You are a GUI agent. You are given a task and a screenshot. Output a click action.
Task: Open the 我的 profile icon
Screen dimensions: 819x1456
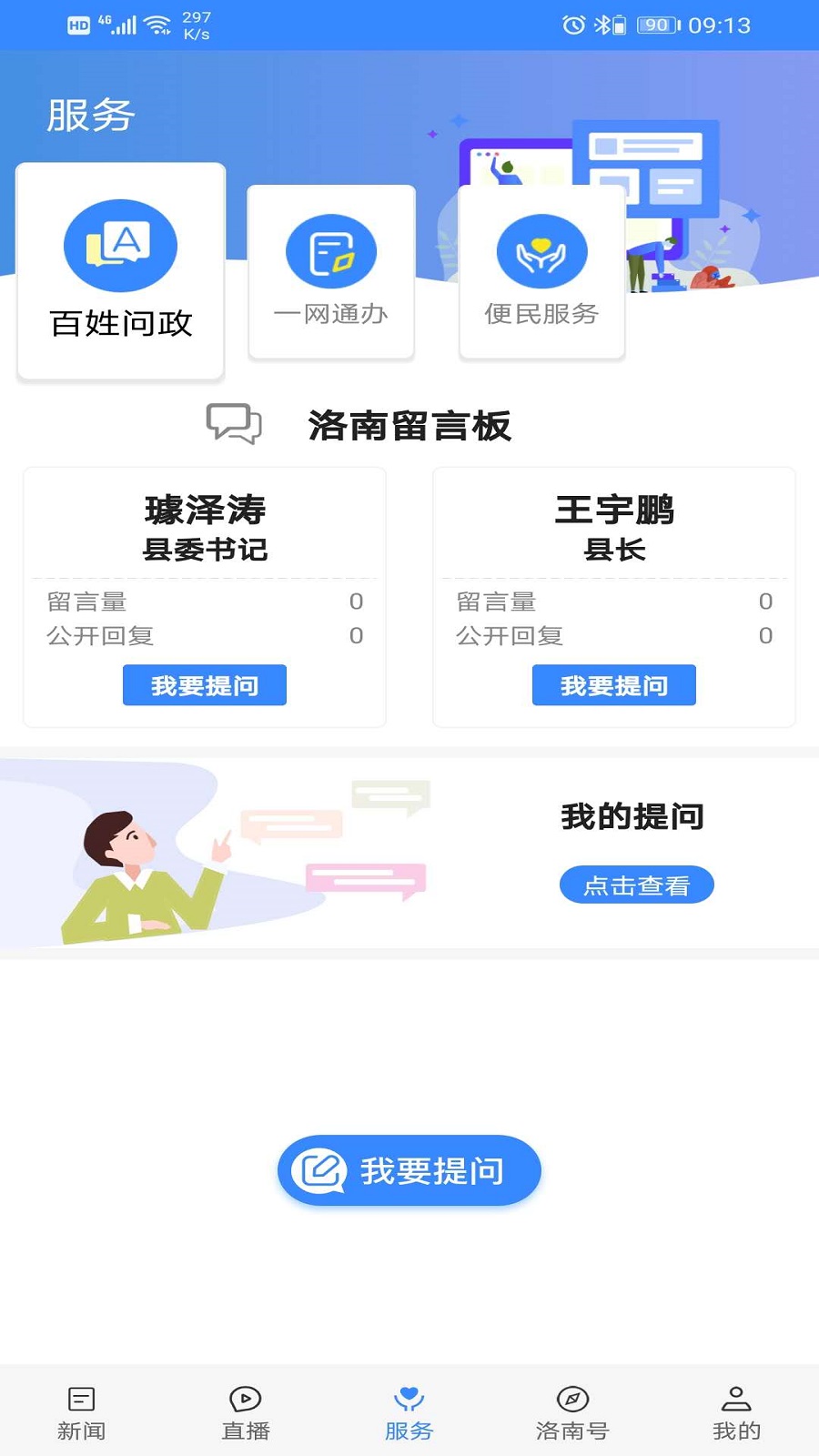click(x=736, y=1399)
